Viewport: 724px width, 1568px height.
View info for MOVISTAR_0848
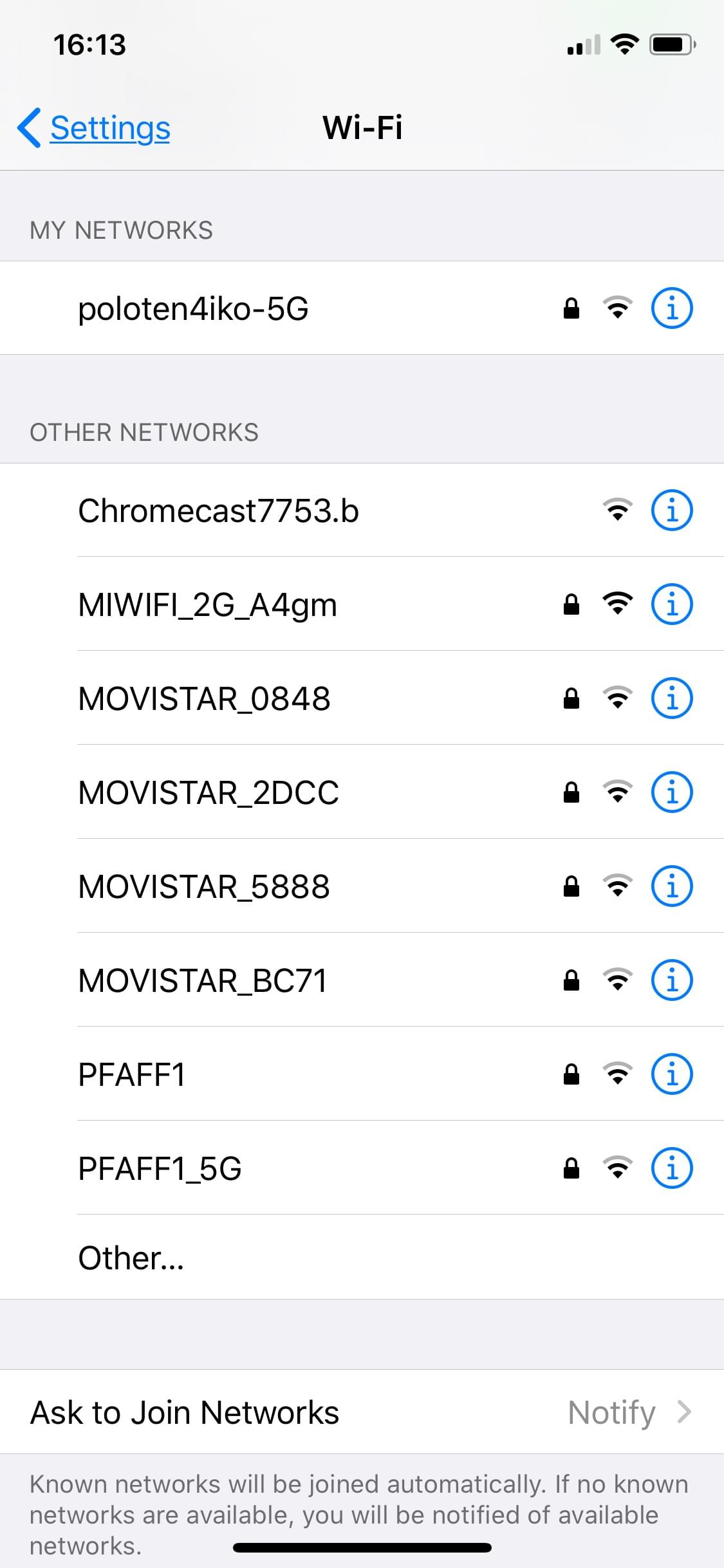point(672,698)
